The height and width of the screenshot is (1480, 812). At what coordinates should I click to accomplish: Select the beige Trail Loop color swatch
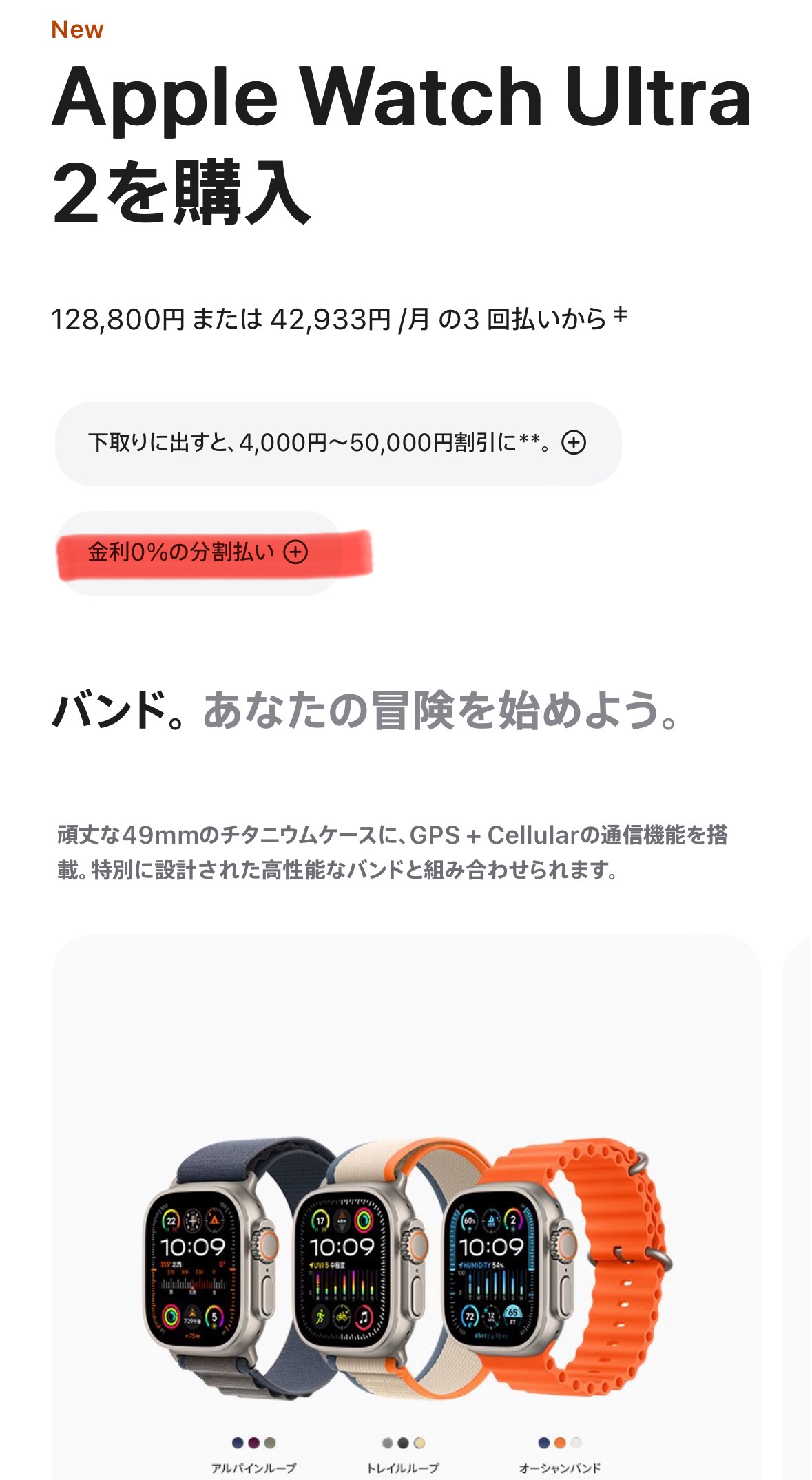(419, 1443)
